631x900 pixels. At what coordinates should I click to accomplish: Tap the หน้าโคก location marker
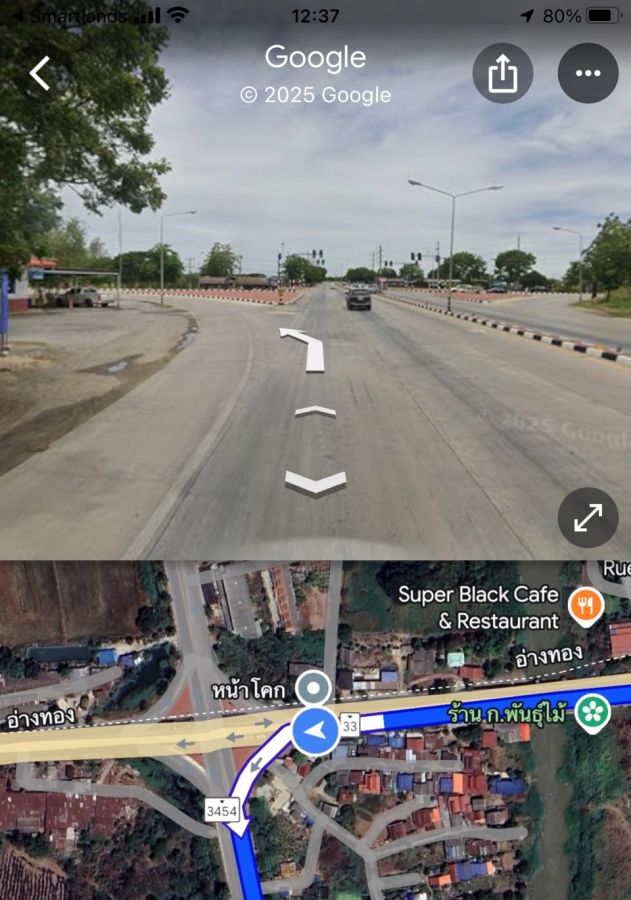(315, 689)
